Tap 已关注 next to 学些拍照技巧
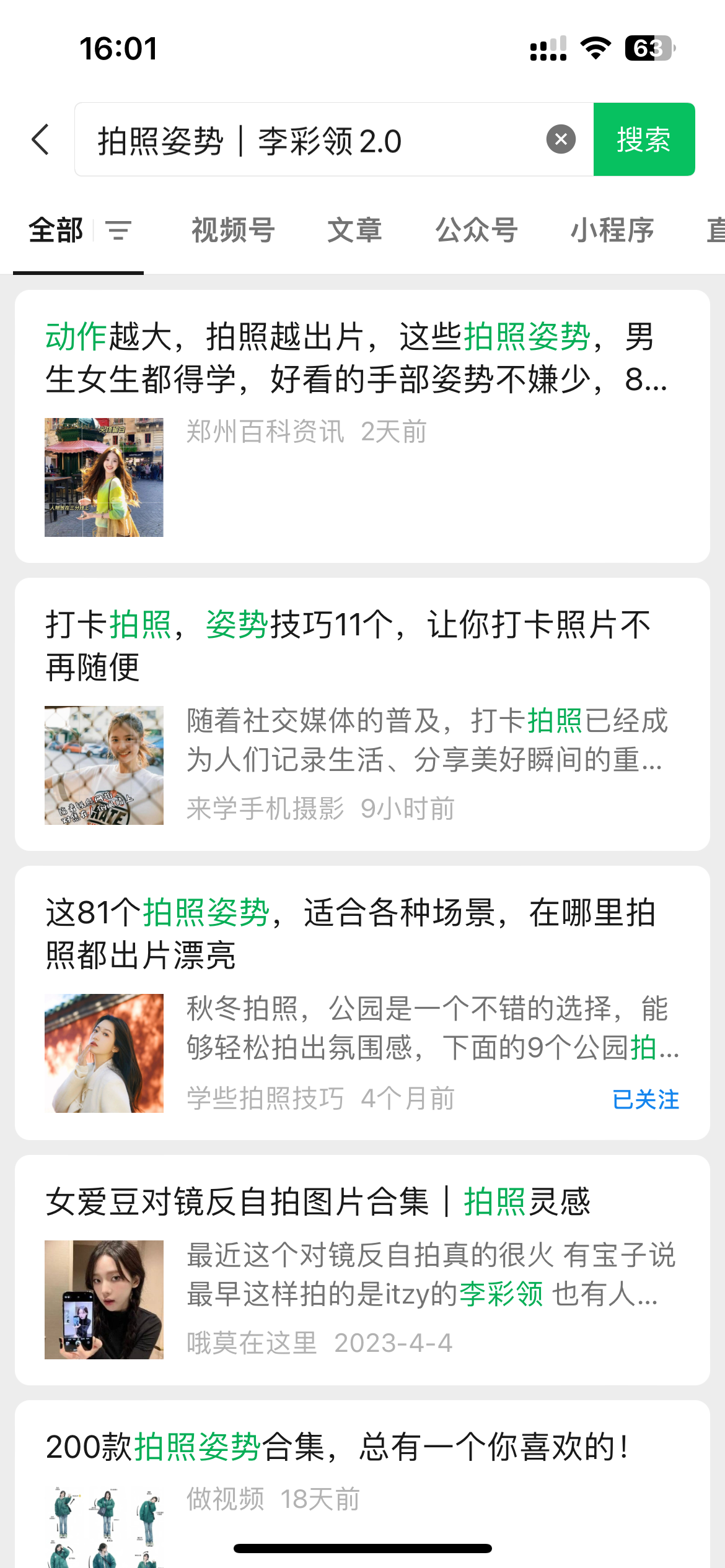Image resolution: width=725 pixels, height=1568 pixels. 646,1099
